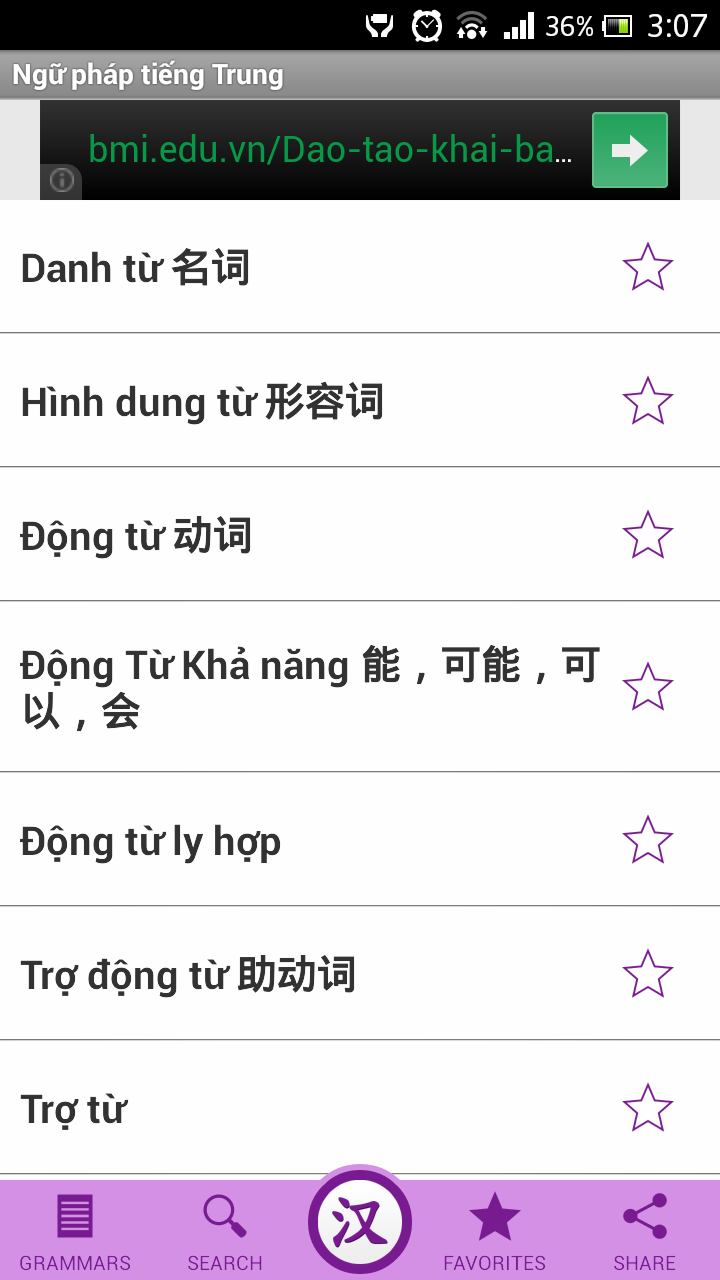Open Trợ động từ 助动词 lesson
Image resolution: width=720 pixels, height=1280 pixels.
[x=360, y=974]
